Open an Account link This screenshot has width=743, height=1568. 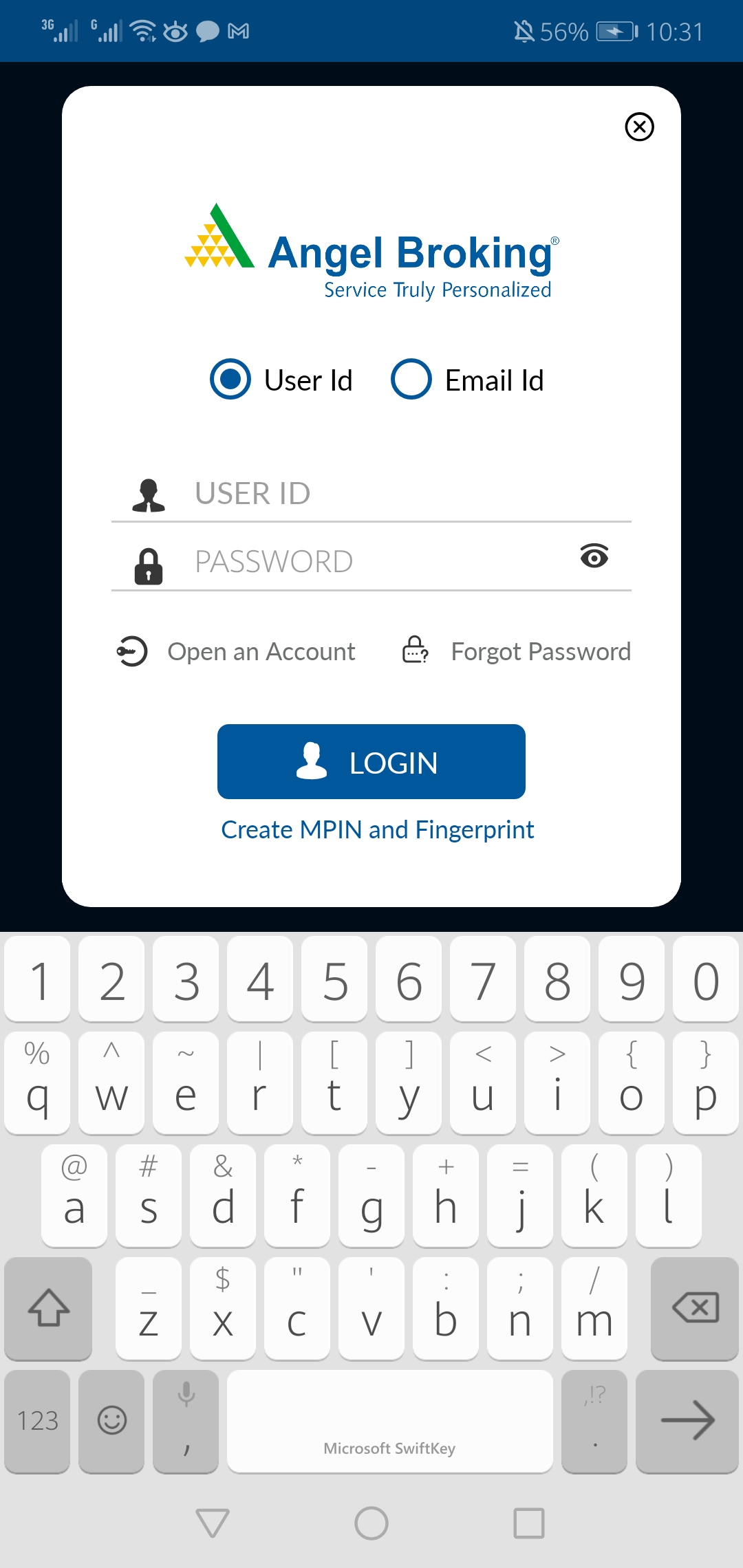point(261,651)
